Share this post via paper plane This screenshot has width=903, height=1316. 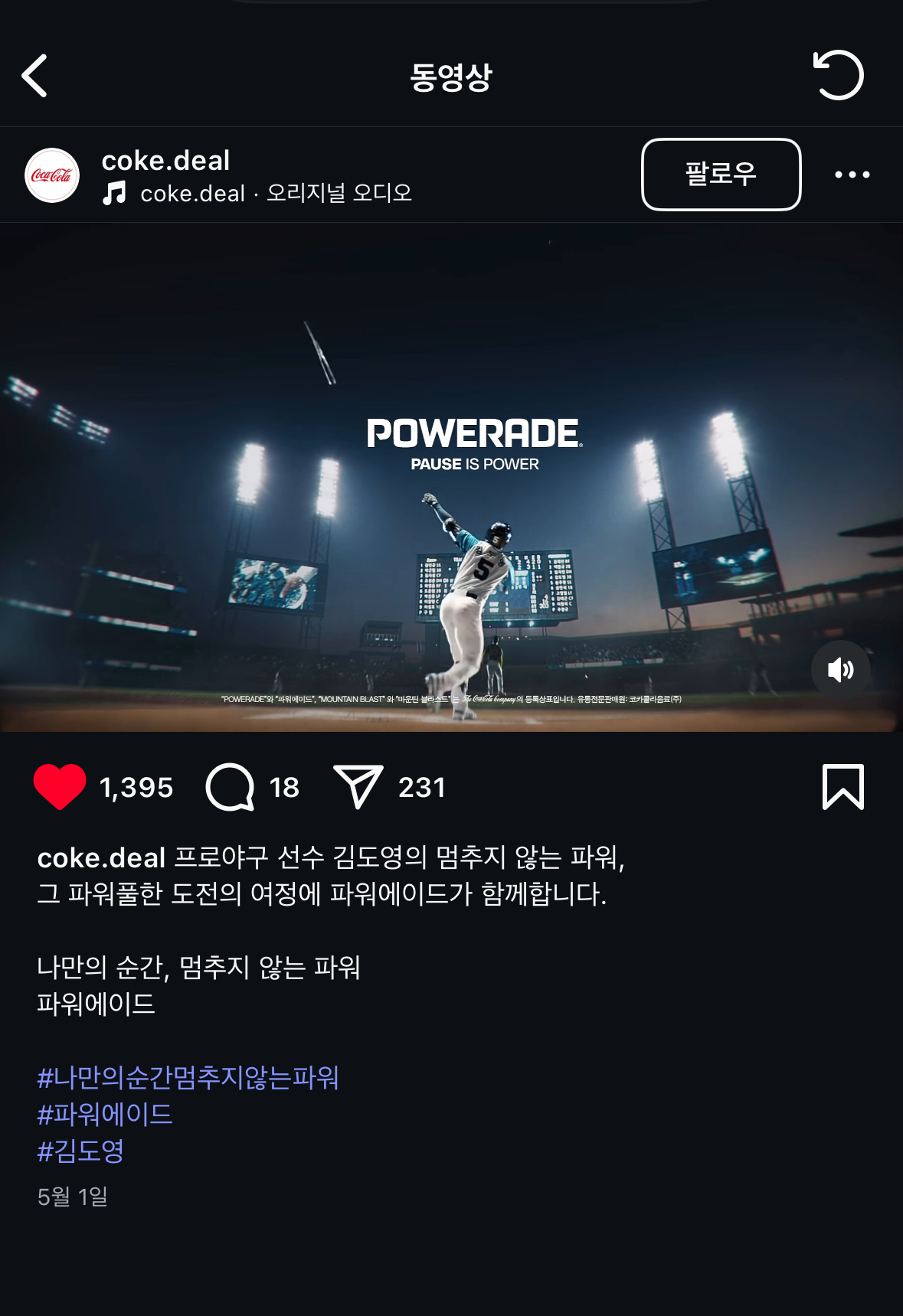point(358,787)
